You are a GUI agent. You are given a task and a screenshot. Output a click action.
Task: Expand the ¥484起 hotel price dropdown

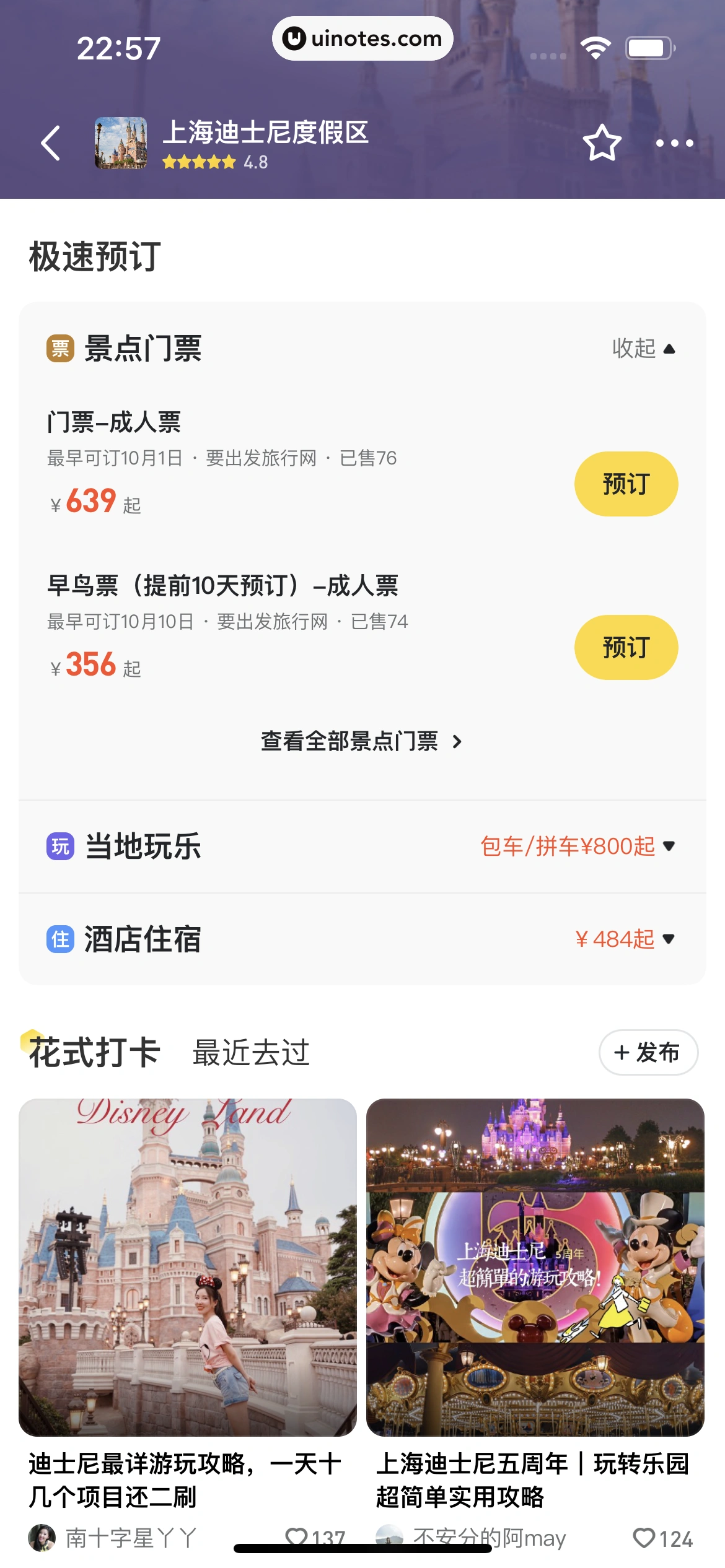point(622,939)
